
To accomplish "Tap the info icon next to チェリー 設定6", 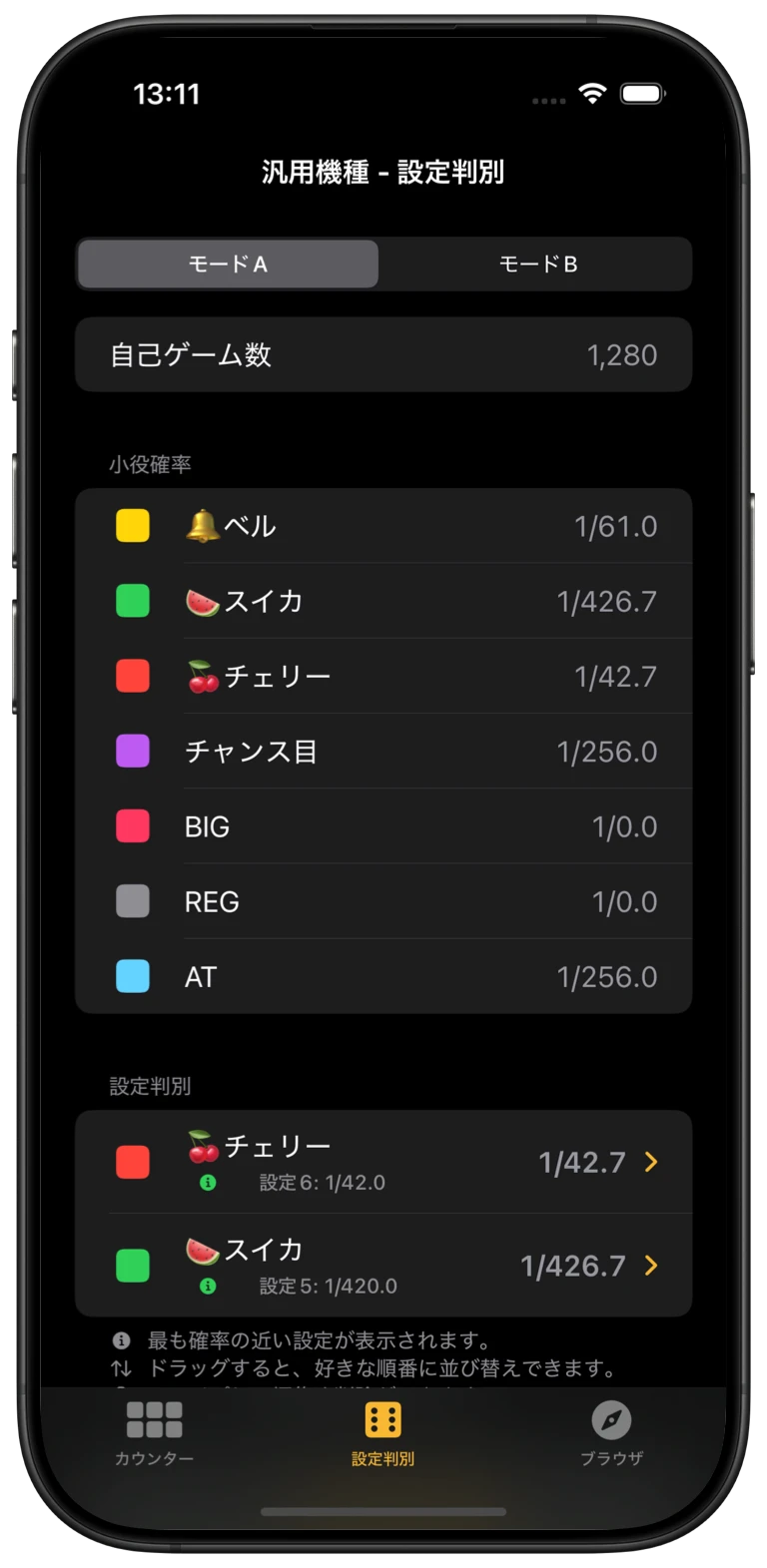I will (208, 1182).
